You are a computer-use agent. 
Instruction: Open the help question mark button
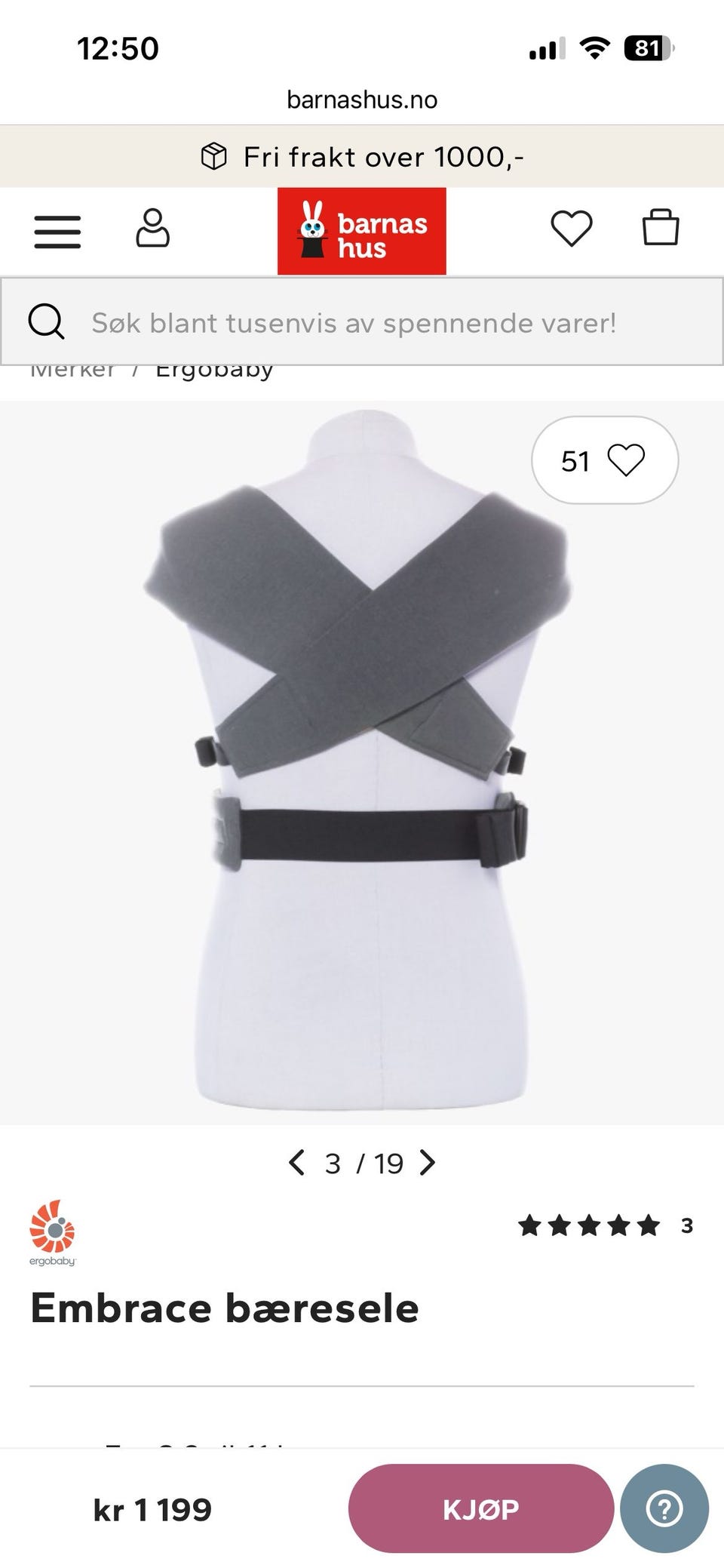pos(664,1509)
